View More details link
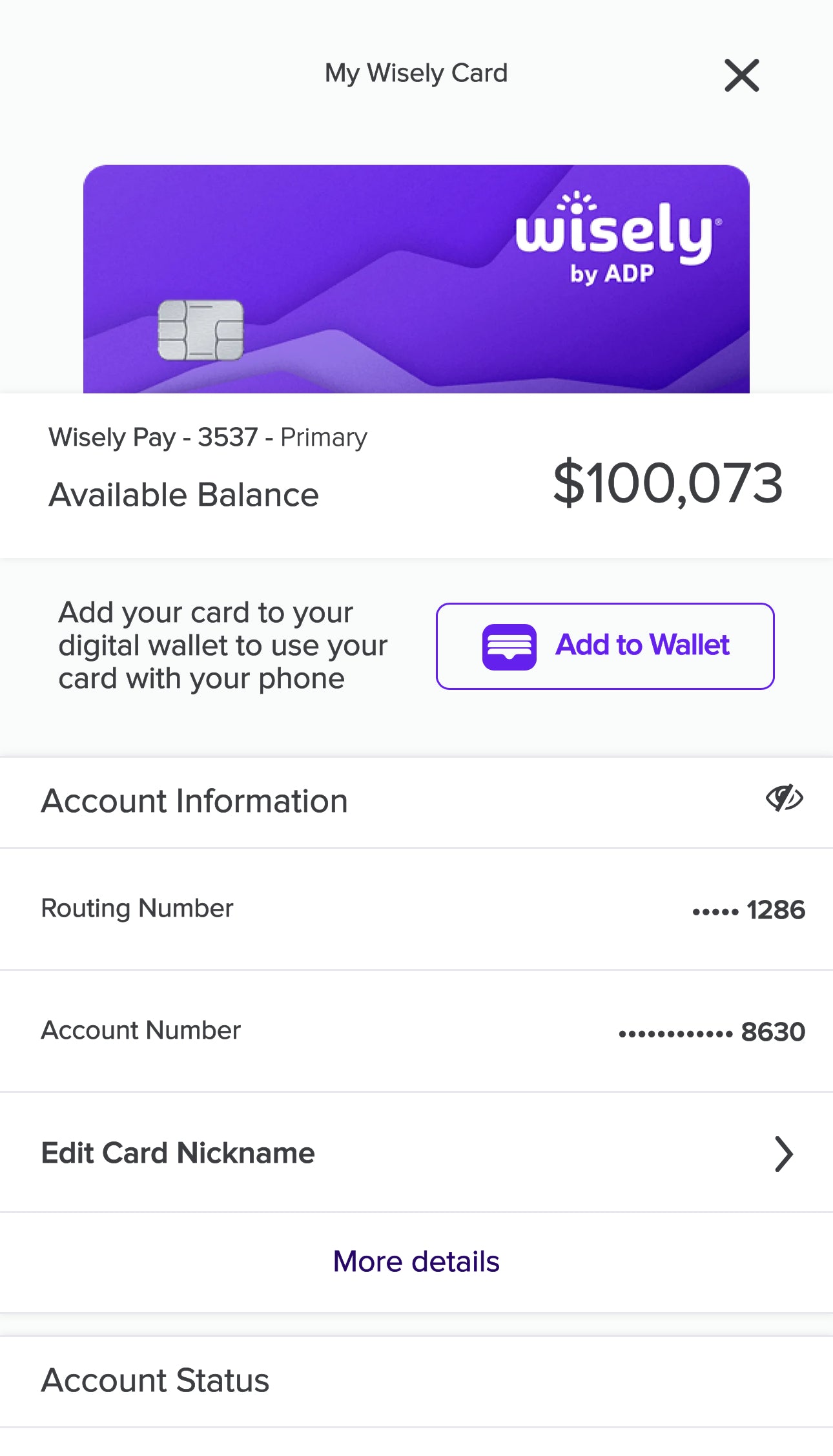This screenshot has width=833, height=1456. click(x=416, y=1262)
